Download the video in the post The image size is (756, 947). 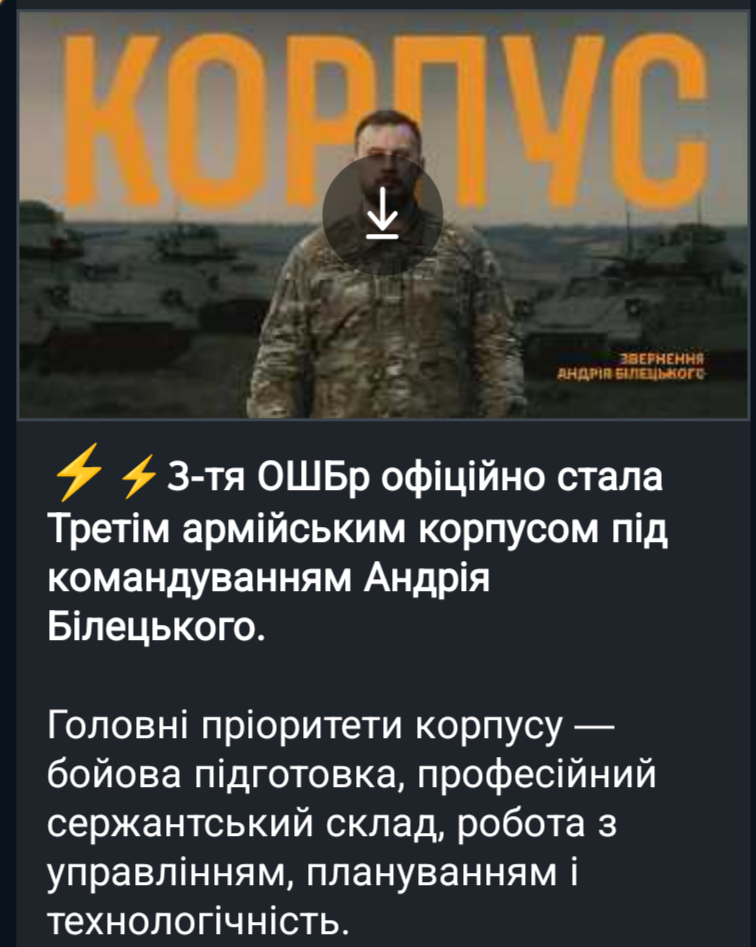382,216
